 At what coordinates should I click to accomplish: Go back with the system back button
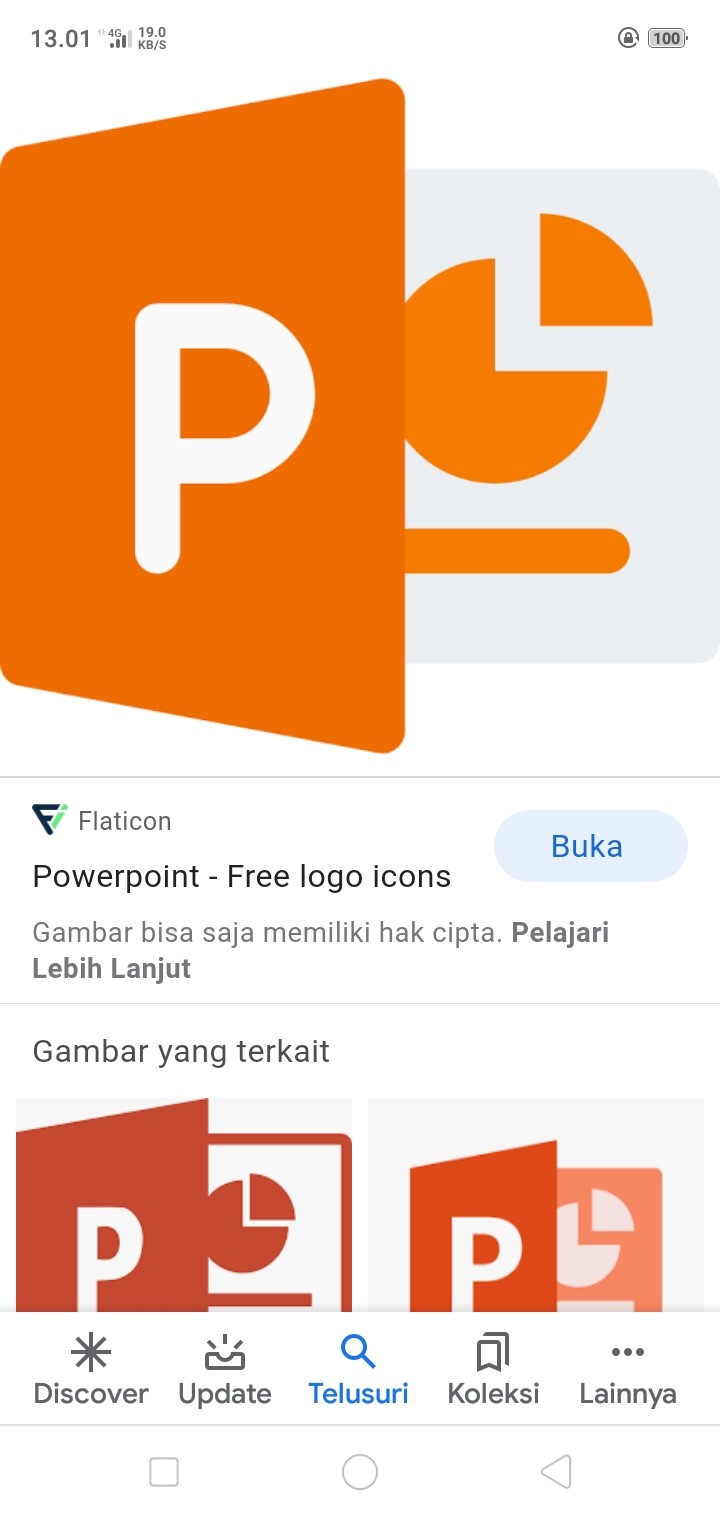pos(555,1472)
